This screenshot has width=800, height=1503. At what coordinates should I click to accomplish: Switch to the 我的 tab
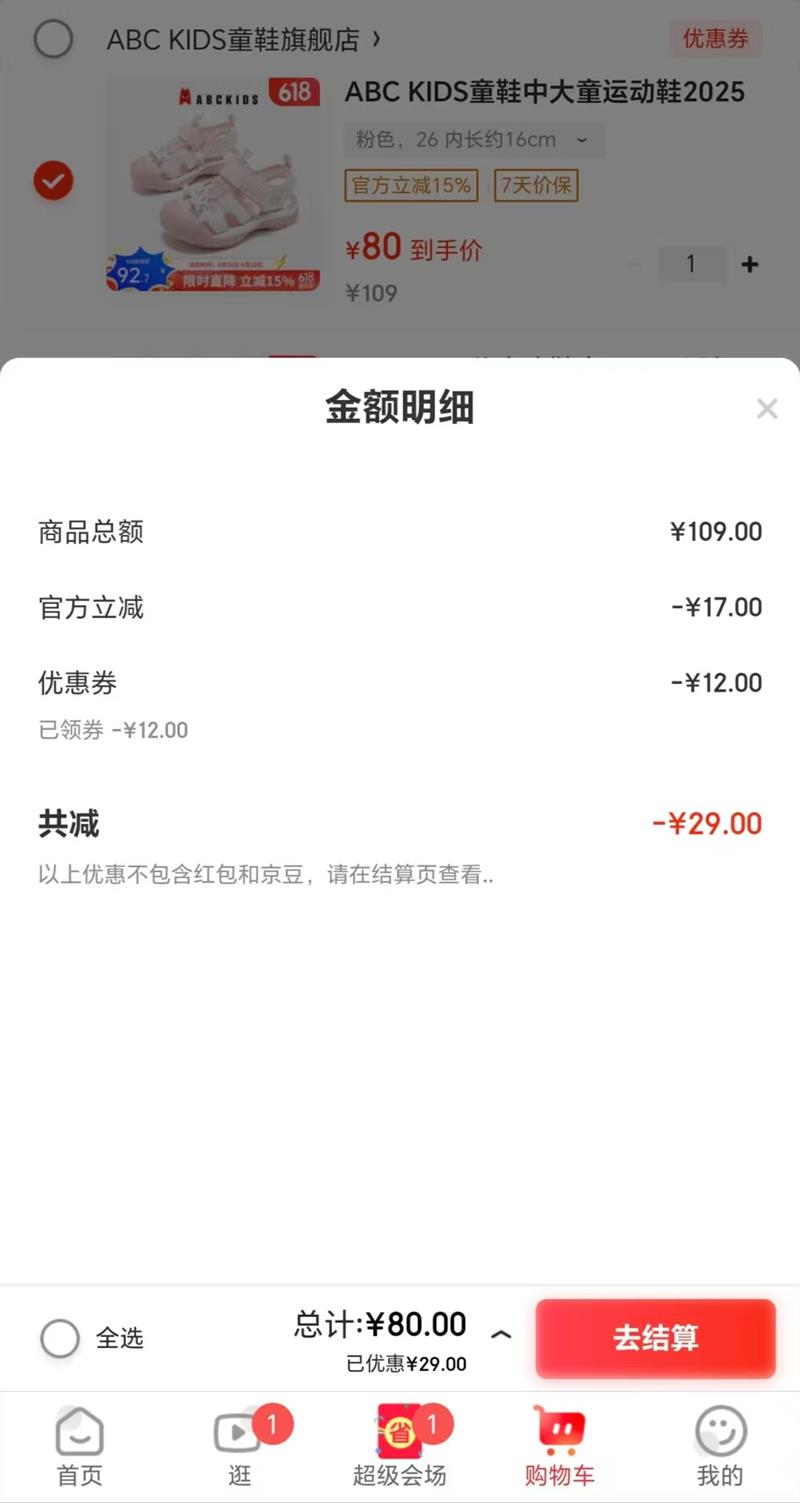point(720,1446)
